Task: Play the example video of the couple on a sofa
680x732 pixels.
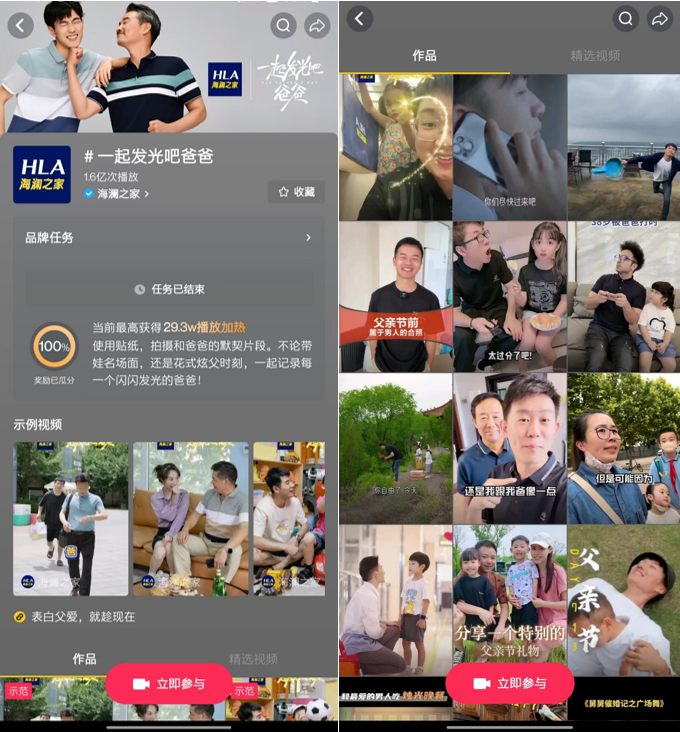Action: [191, 518]
